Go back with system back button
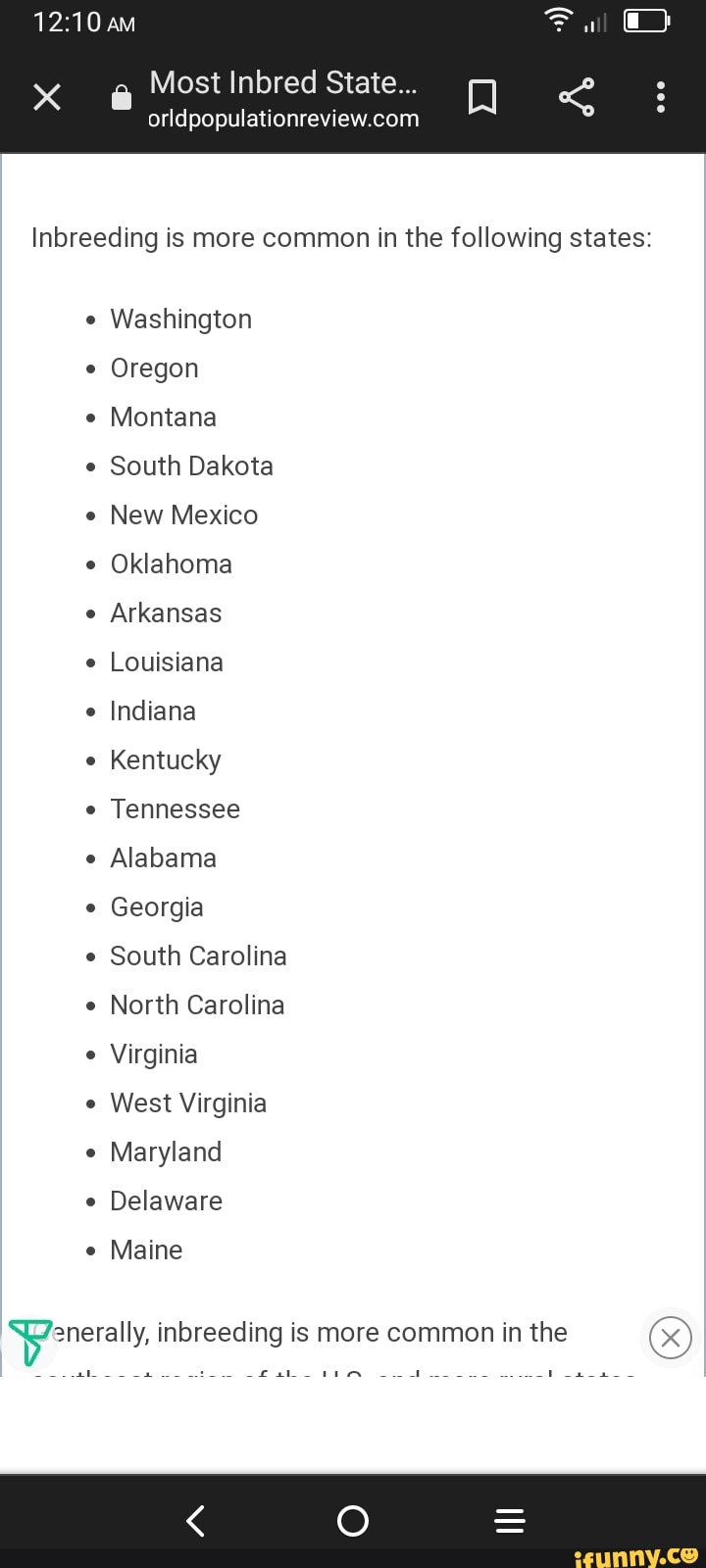706x1568 pixels. 196,1521
